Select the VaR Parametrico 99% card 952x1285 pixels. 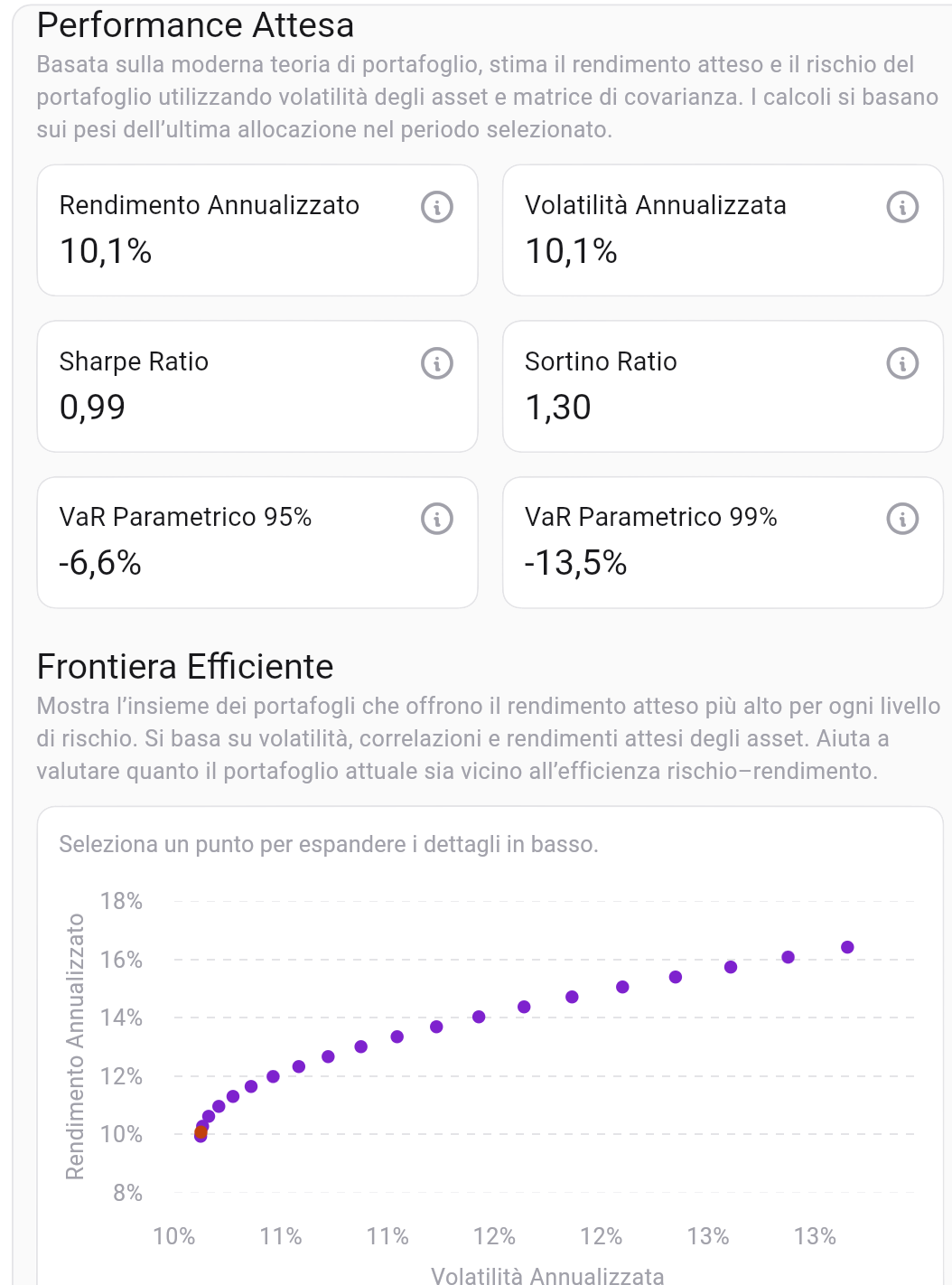(723, 542)
